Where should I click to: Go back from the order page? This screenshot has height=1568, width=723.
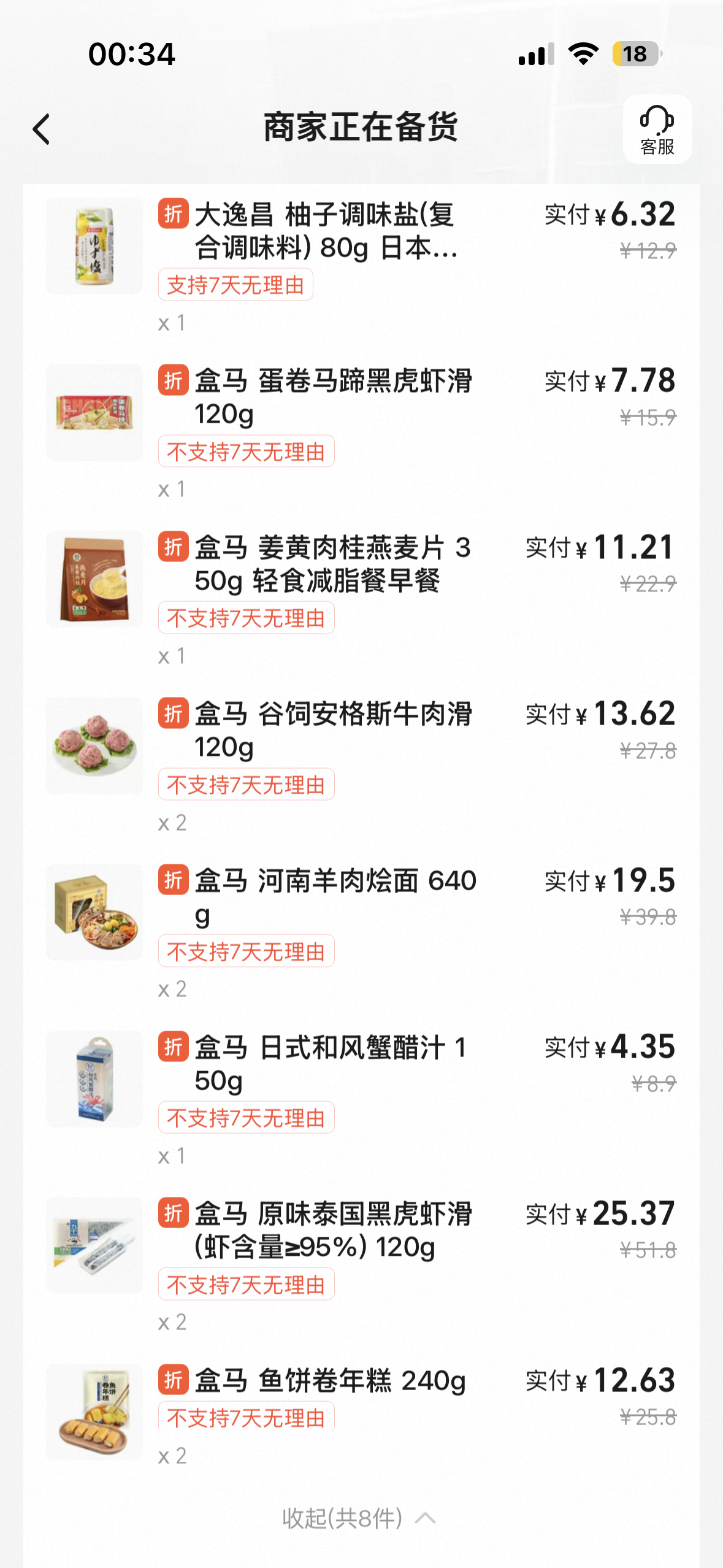tap(42, 129)
